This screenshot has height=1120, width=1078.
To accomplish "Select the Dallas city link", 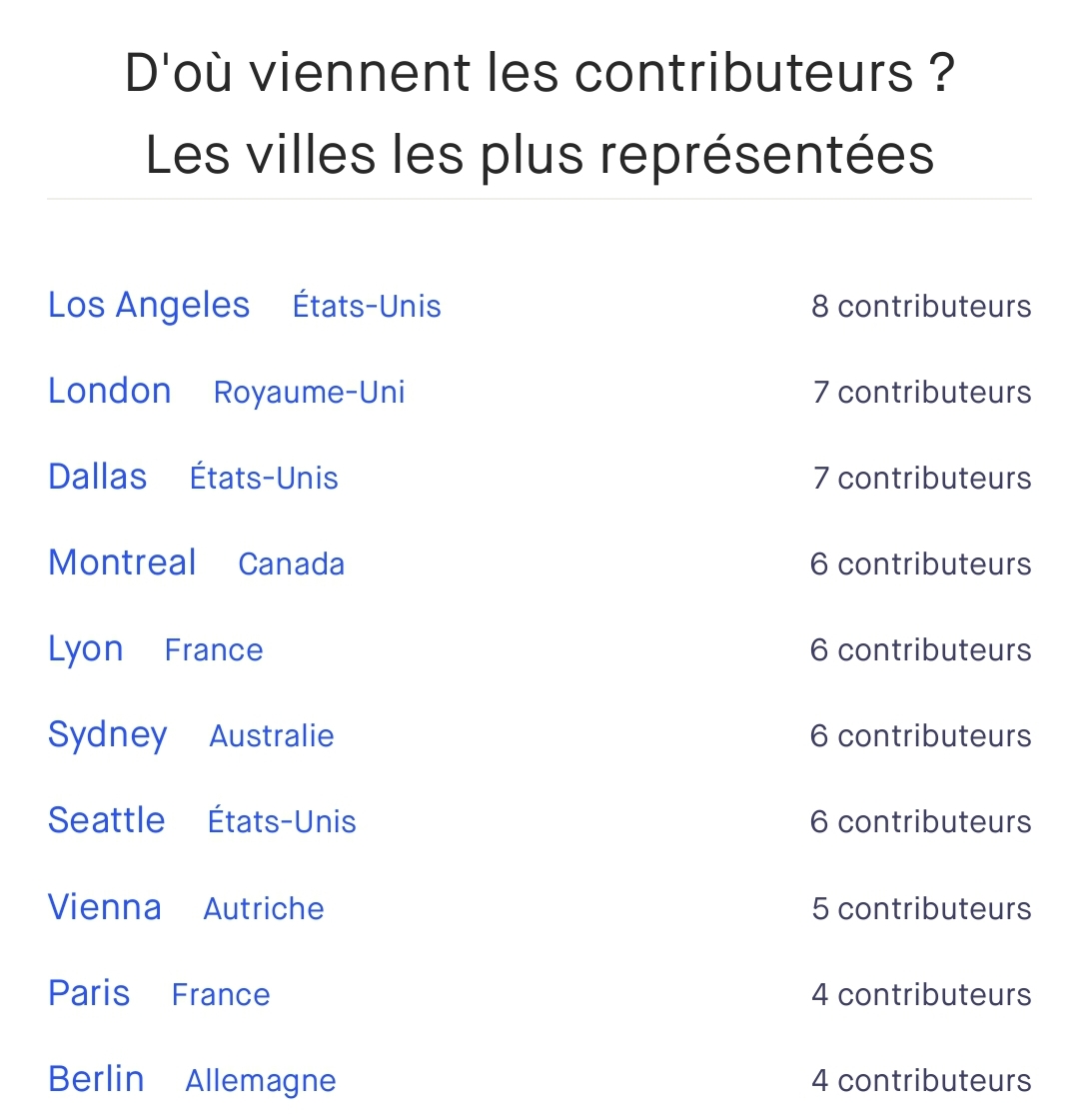I will tap(98, 478).
